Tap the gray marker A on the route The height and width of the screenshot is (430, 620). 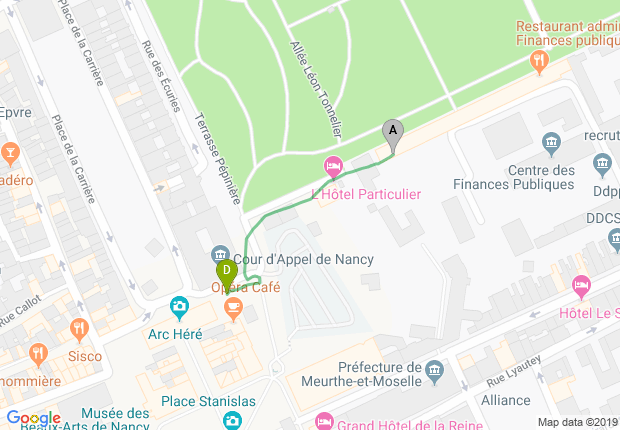(x=393, y=131)
